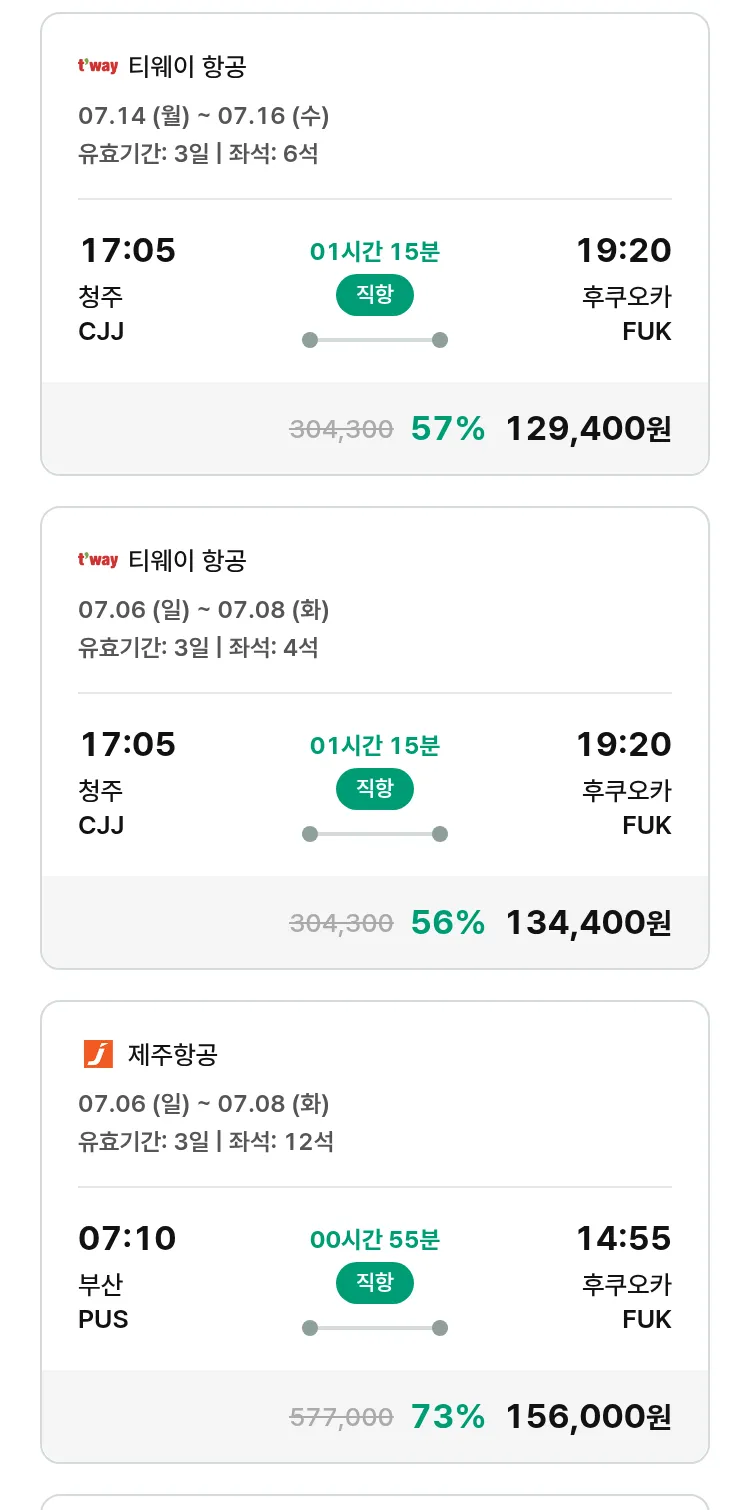Open the Jeju Air Busan–Fukuoka 156,000원 card

375,1232
